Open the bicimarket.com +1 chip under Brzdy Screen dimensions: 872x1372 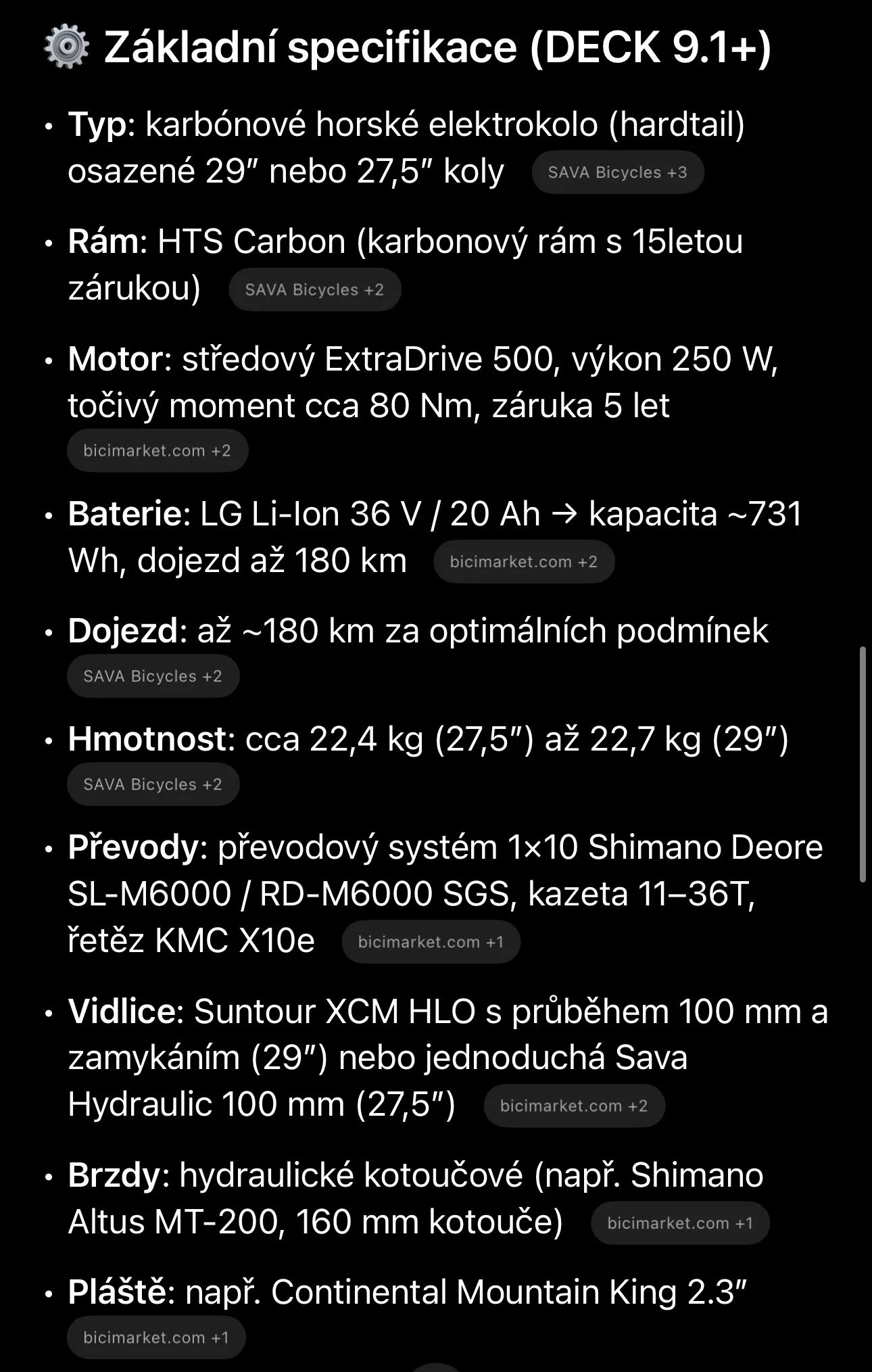coord(679,1223)
